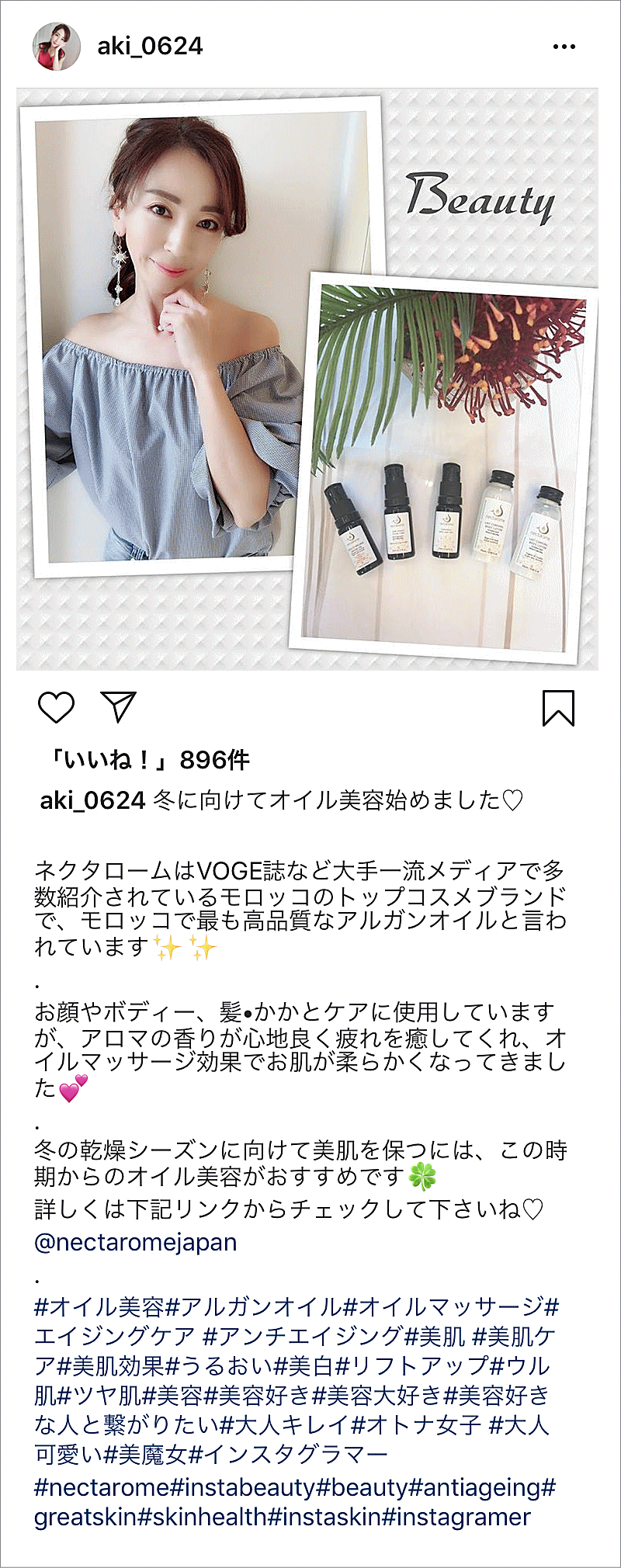Screen dimensions: 621x1568
Task: Open aki_0624's profile picture in the header
Action: pos(57,47)
